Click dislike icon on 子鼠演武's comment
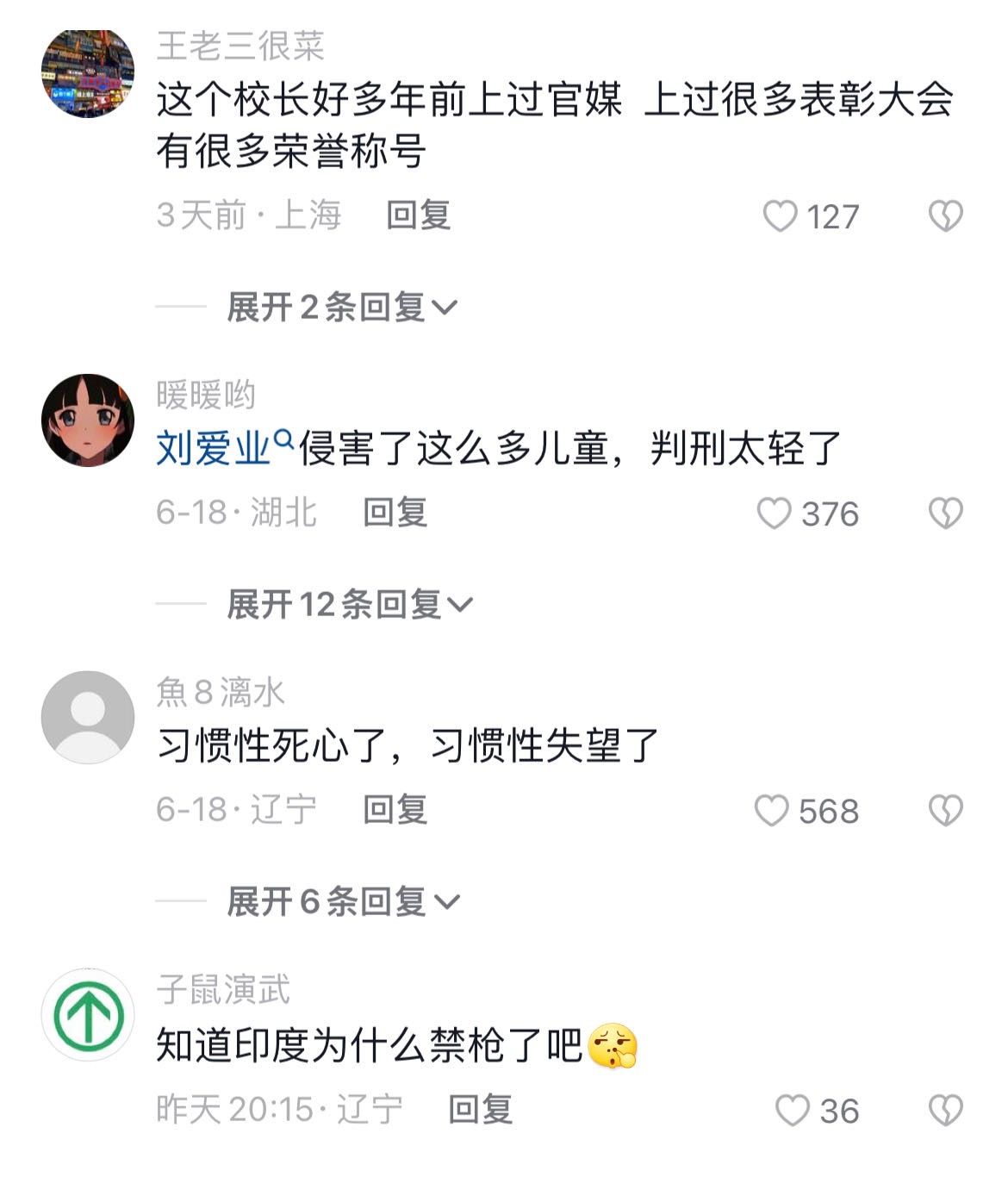Viewport: 1008px width, 1177px height. [x=948, y=1109]
